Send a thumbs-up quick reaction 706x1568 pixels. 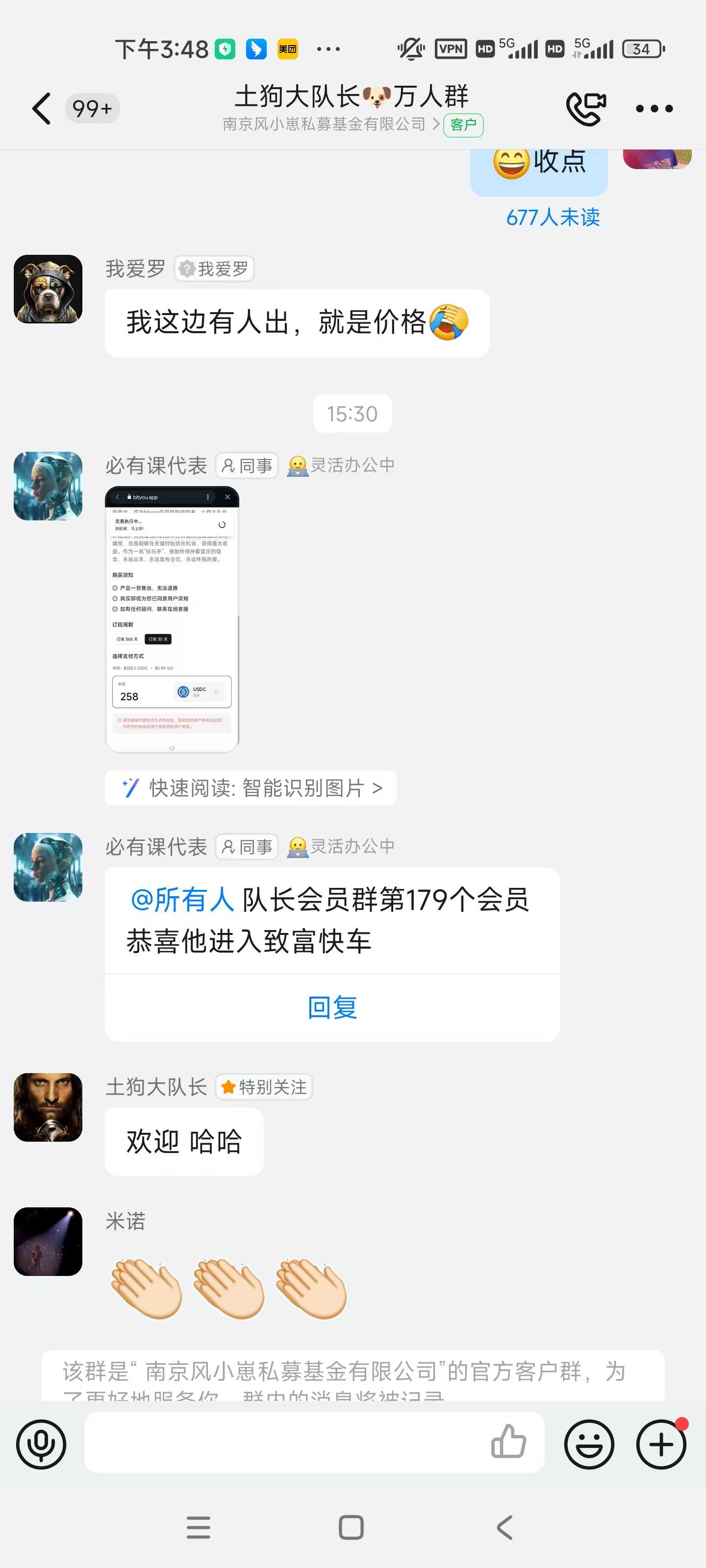(508, 1442)
